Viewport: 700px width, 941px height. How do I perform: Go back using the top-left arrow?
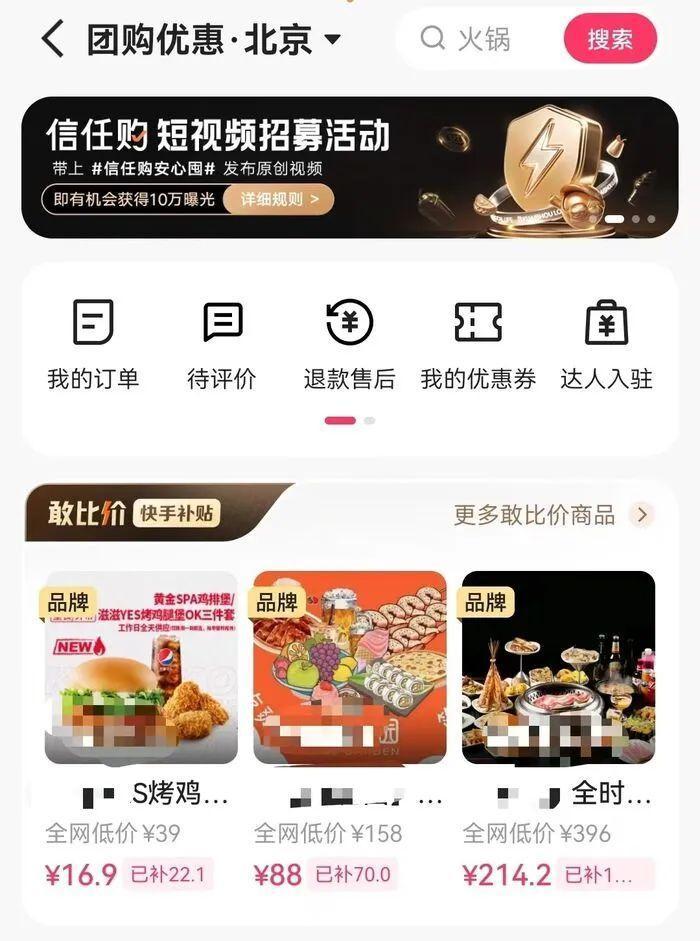tap(52, 40)
